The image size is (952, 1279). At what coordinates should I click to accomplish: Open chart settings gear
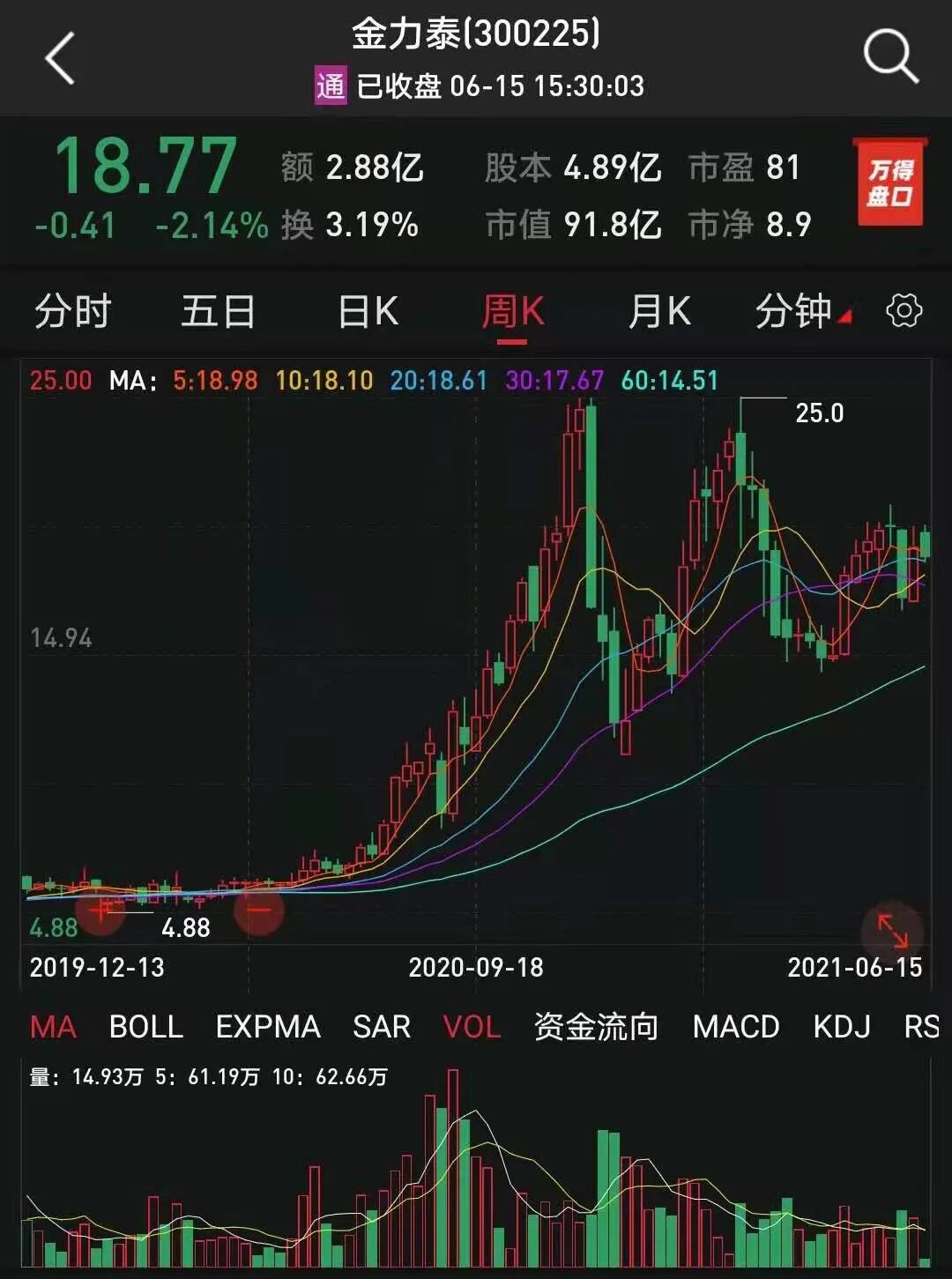pyautogui.click(x=904, y=311)
